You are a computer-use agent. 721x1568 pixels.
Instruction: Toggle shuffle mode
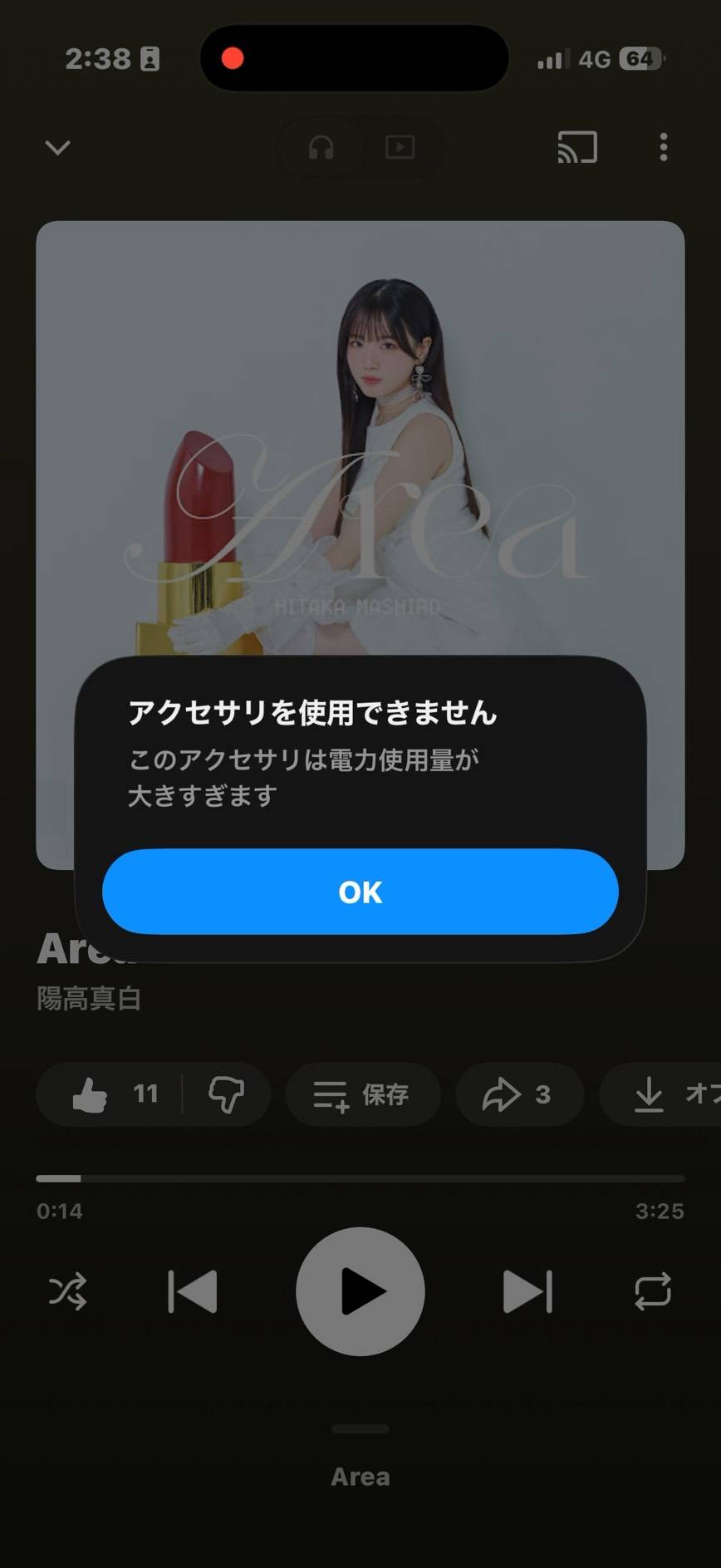(67, 1291)
